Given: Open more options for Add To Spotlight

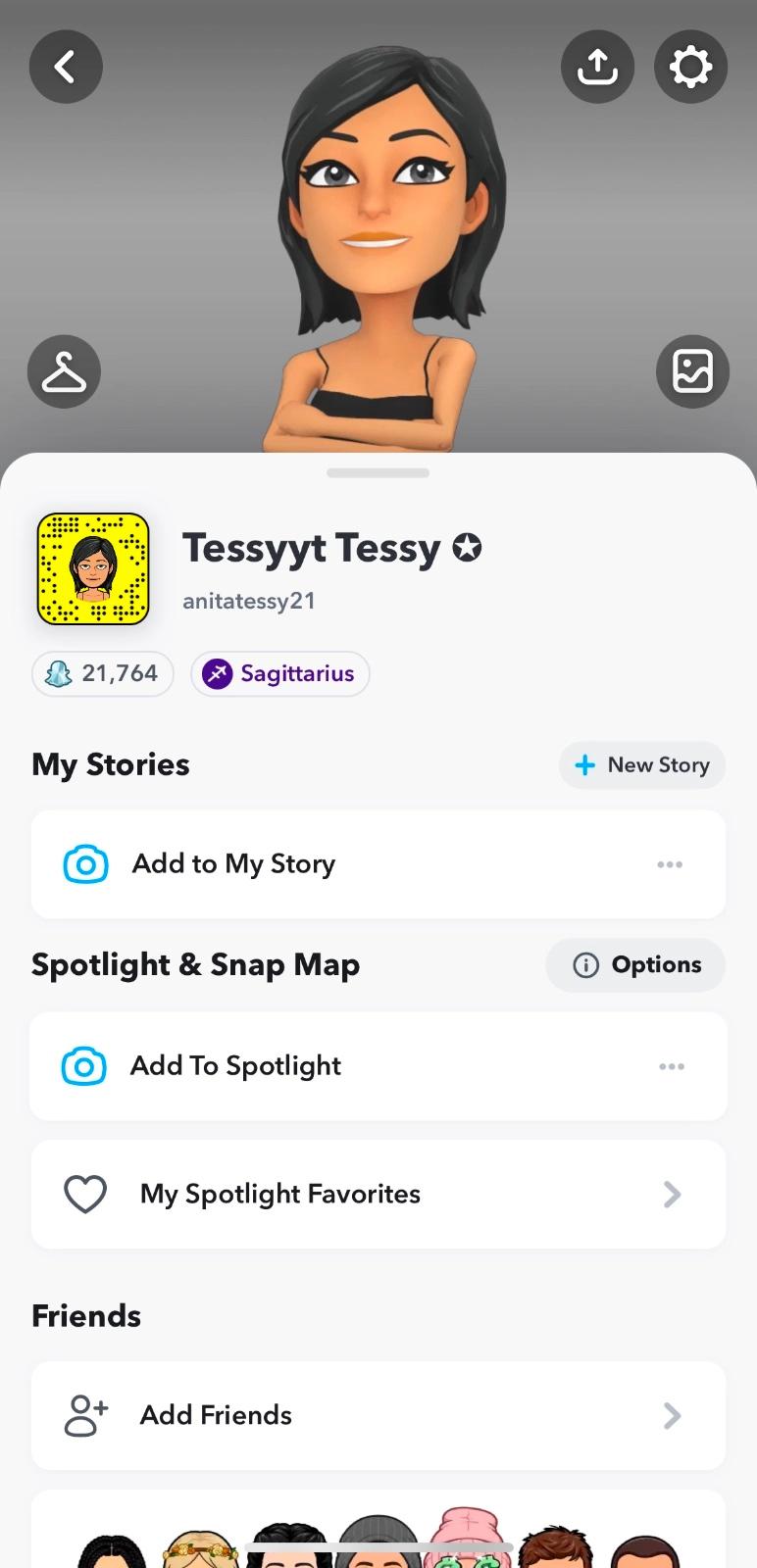Looking at the screenshot, I should (672, 1066).
